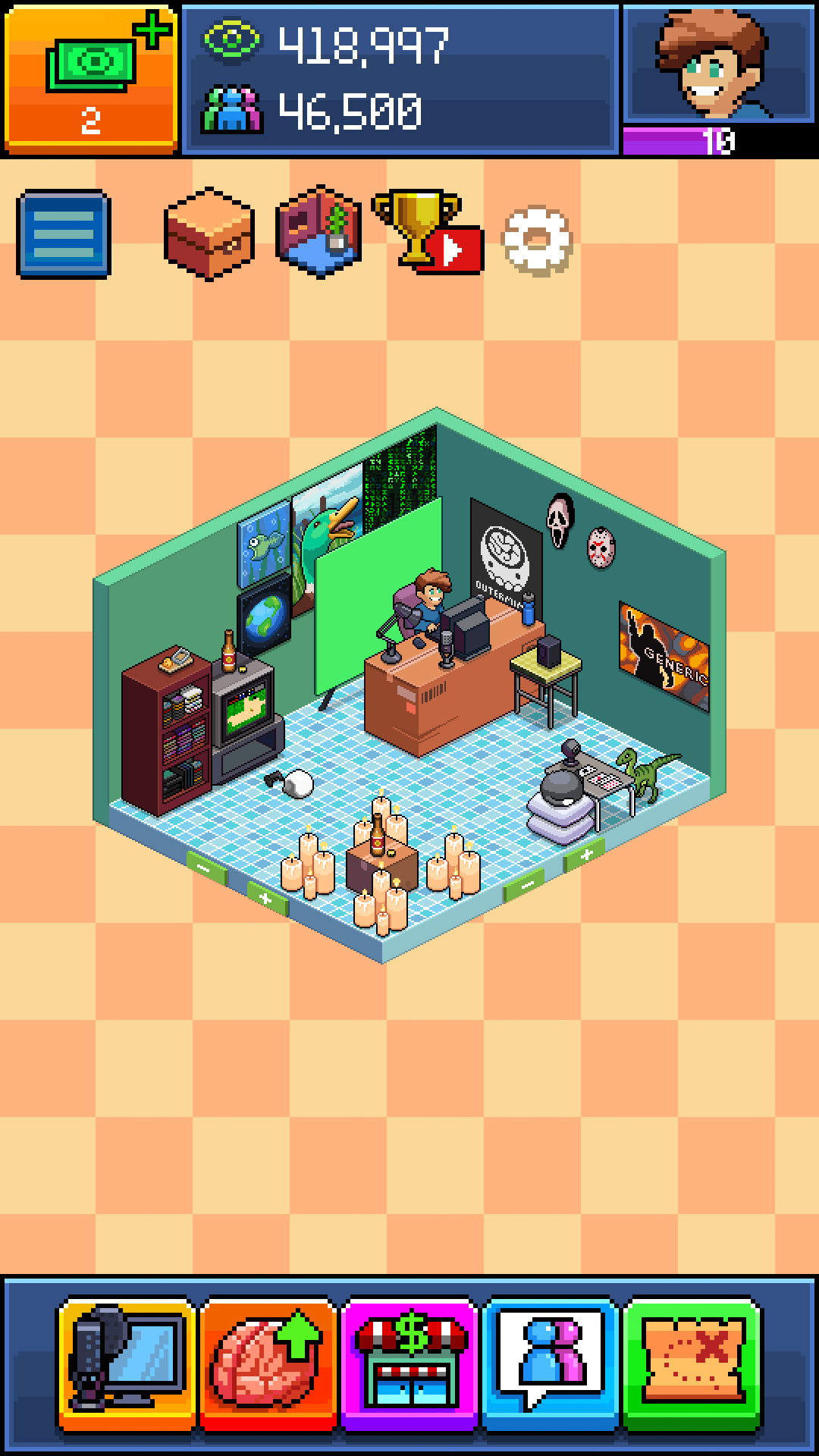Tap the green cash add button
The height and width of the screenshot is (1456, 819).
[90, 77]
